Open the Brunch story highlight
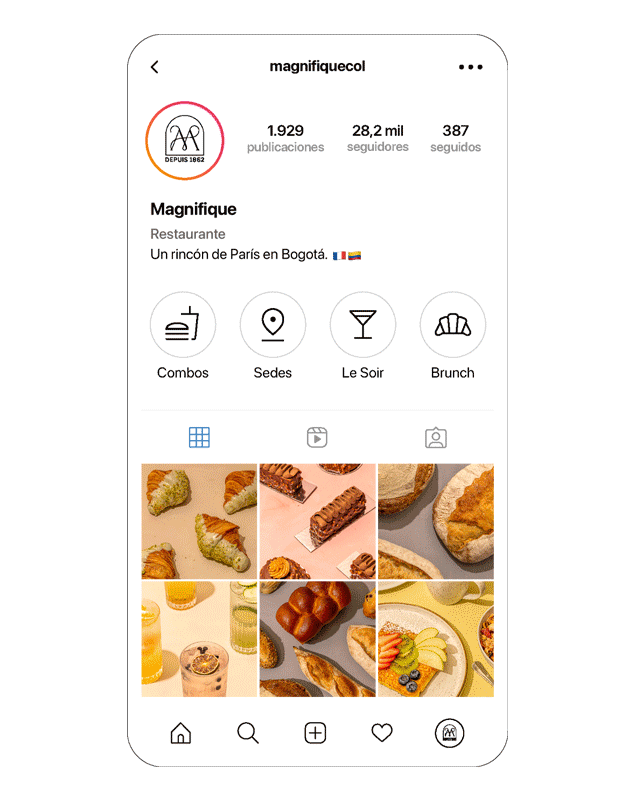Viewport: 635px width, 800px height. click(452, 325)
